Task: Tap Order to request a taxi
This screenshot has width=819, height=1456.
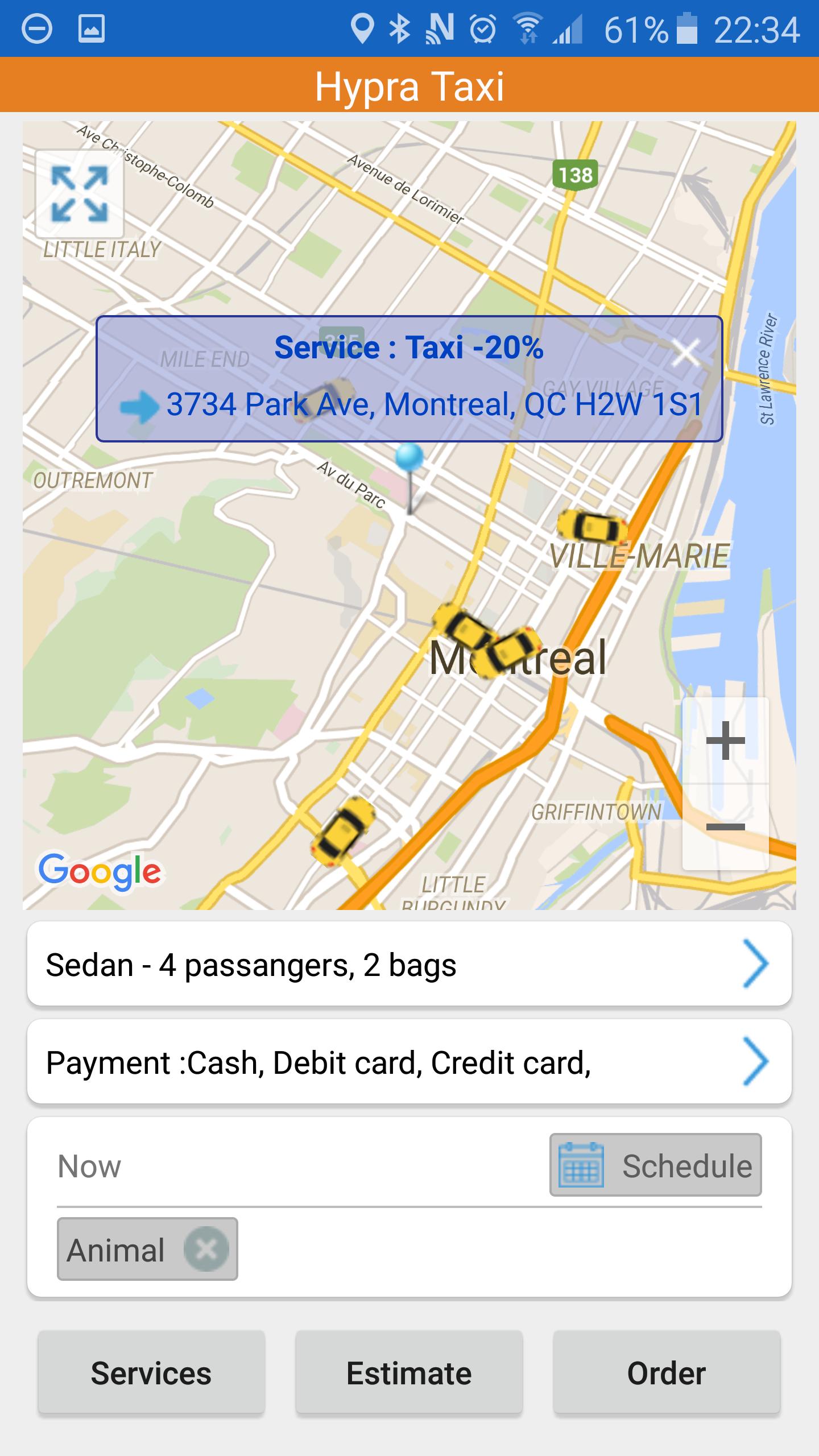Action: (x=665, y=1374)
